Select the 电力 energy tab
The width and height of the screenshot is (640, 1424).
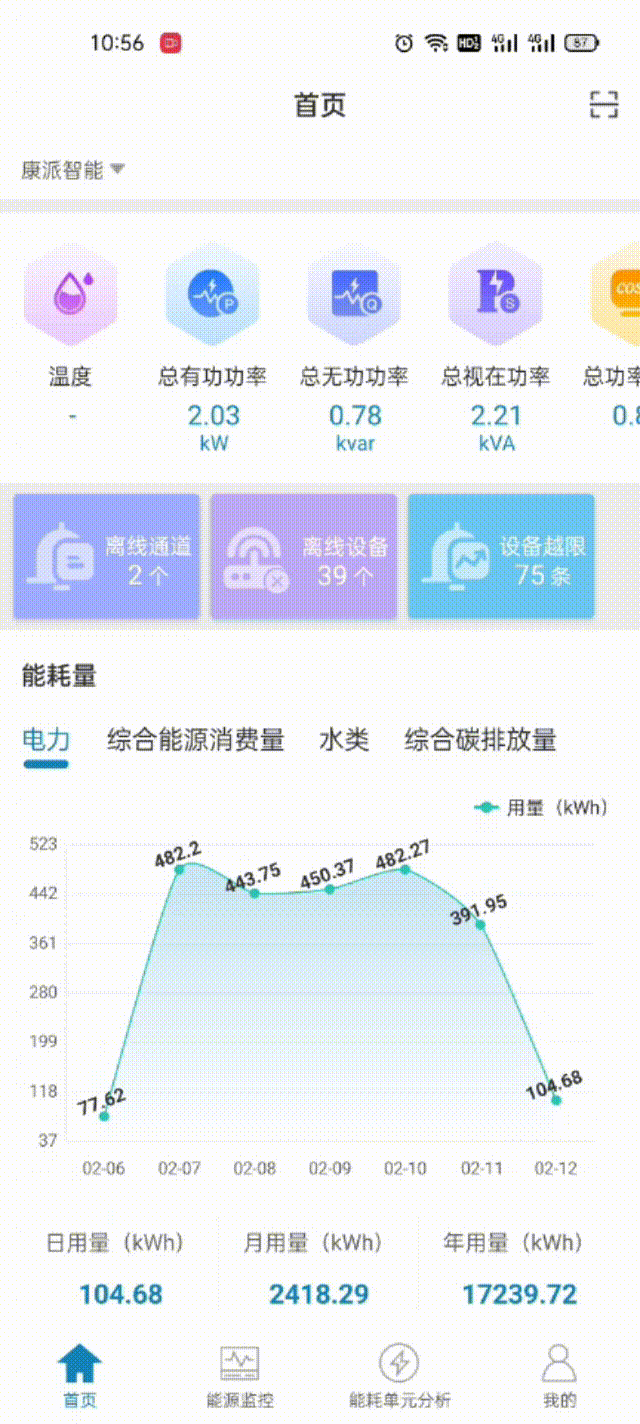(46, 741)
